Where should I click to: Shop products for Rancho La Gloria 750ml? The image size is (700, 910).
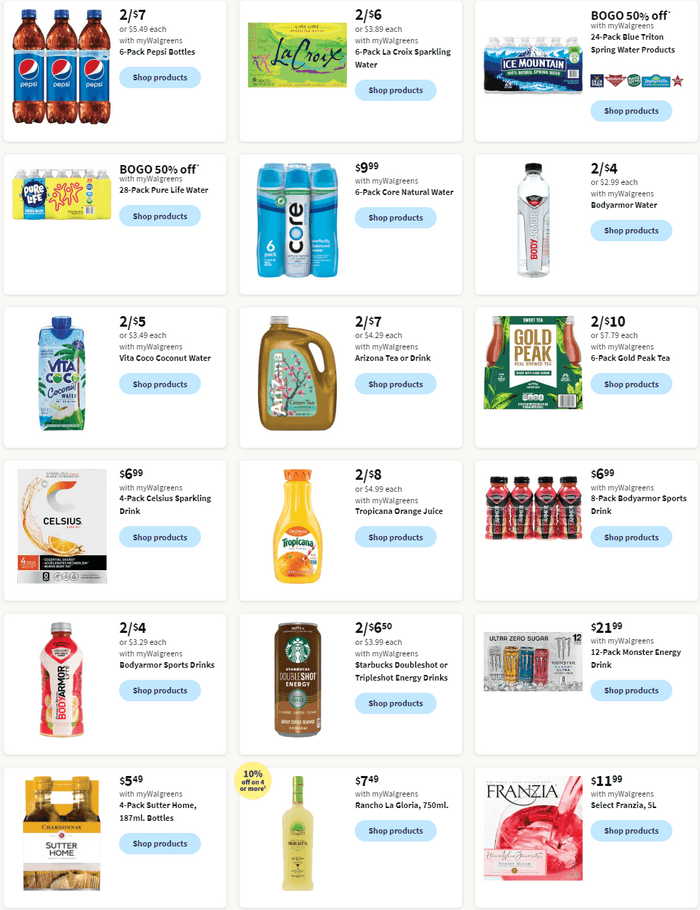[395, 830]
